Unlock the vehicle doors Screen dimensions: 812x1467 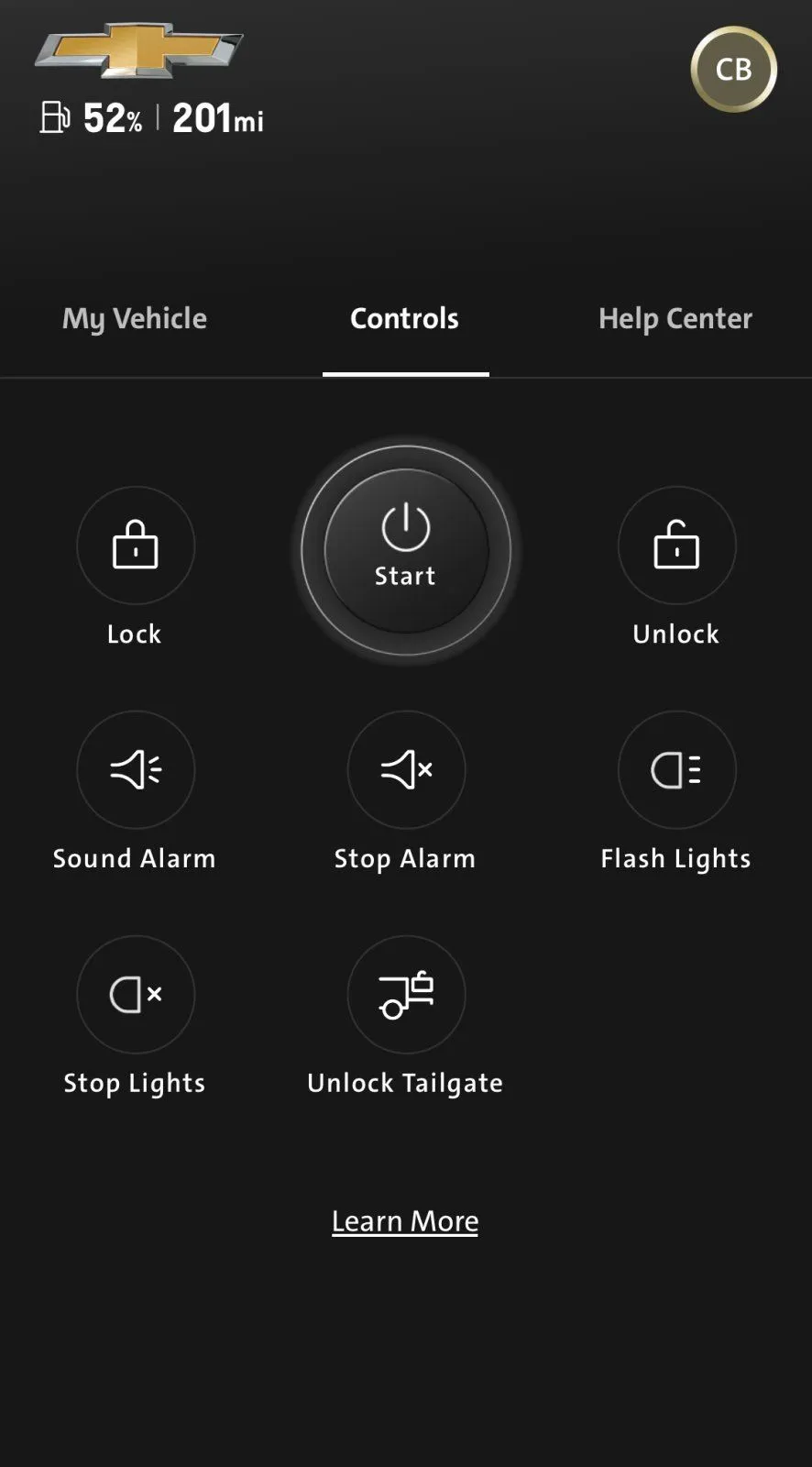[676, 546]
